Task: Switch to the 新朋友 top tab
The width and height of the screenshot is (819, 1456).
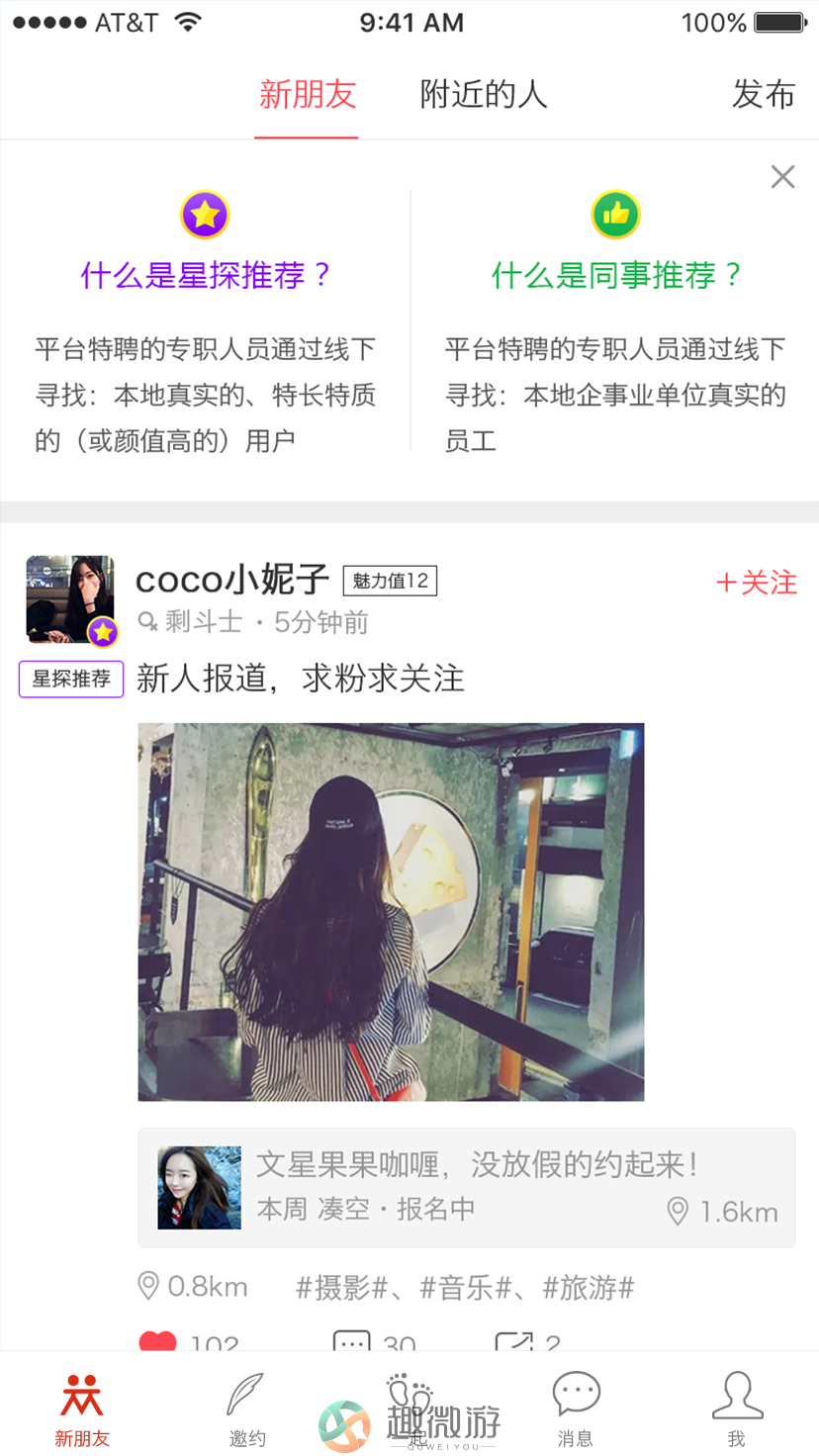Action: [x=307, y=95]
